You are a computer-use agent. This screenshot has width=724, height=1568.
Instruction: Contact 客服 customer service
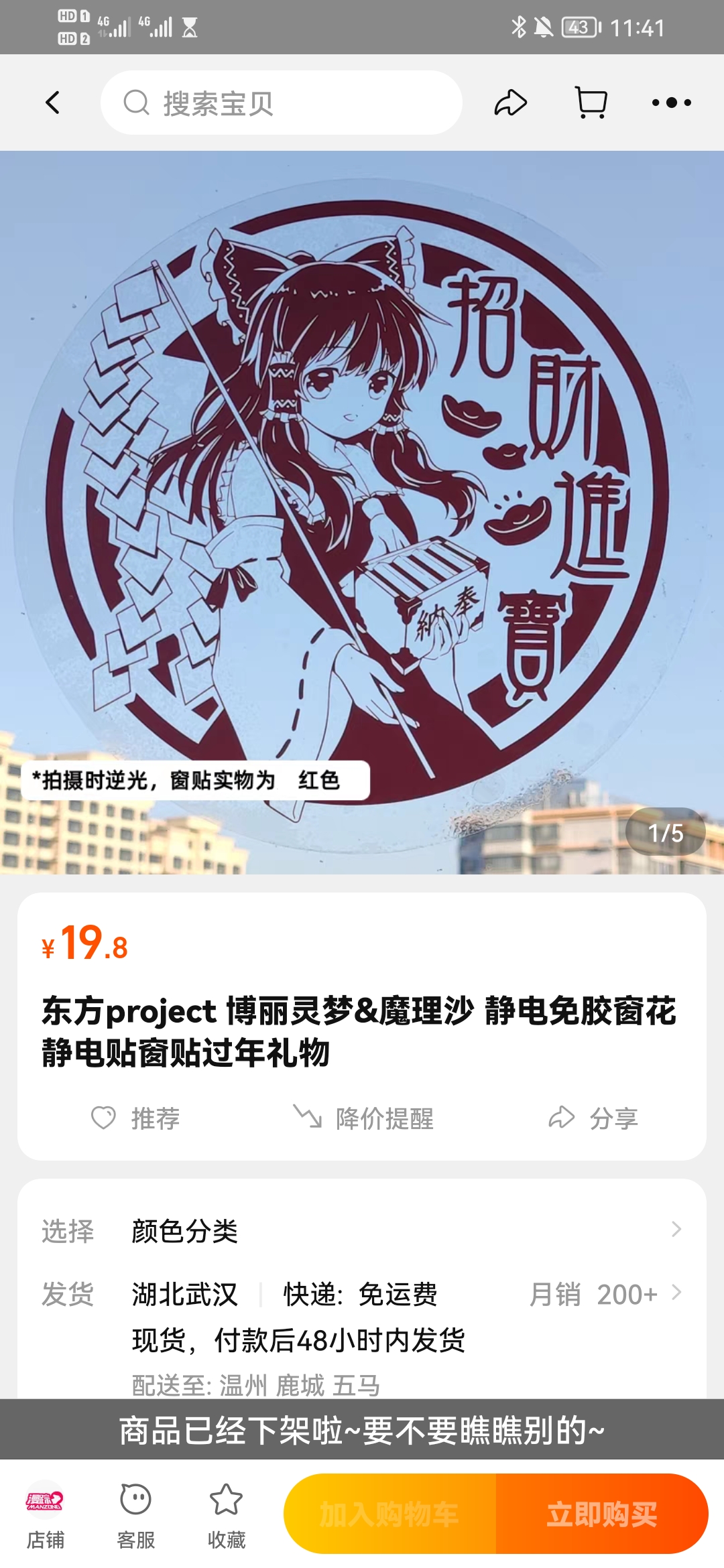(135, 1514)
